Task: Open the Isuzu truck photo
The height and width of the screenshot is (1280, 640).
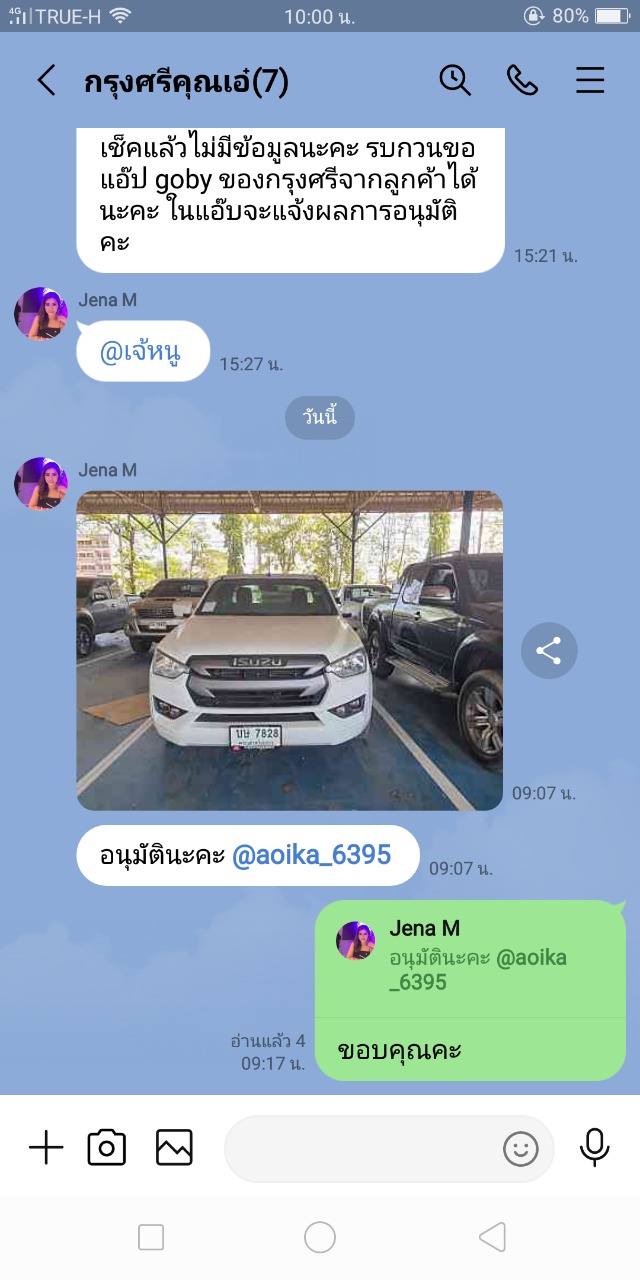Action: tap(290, 650)
